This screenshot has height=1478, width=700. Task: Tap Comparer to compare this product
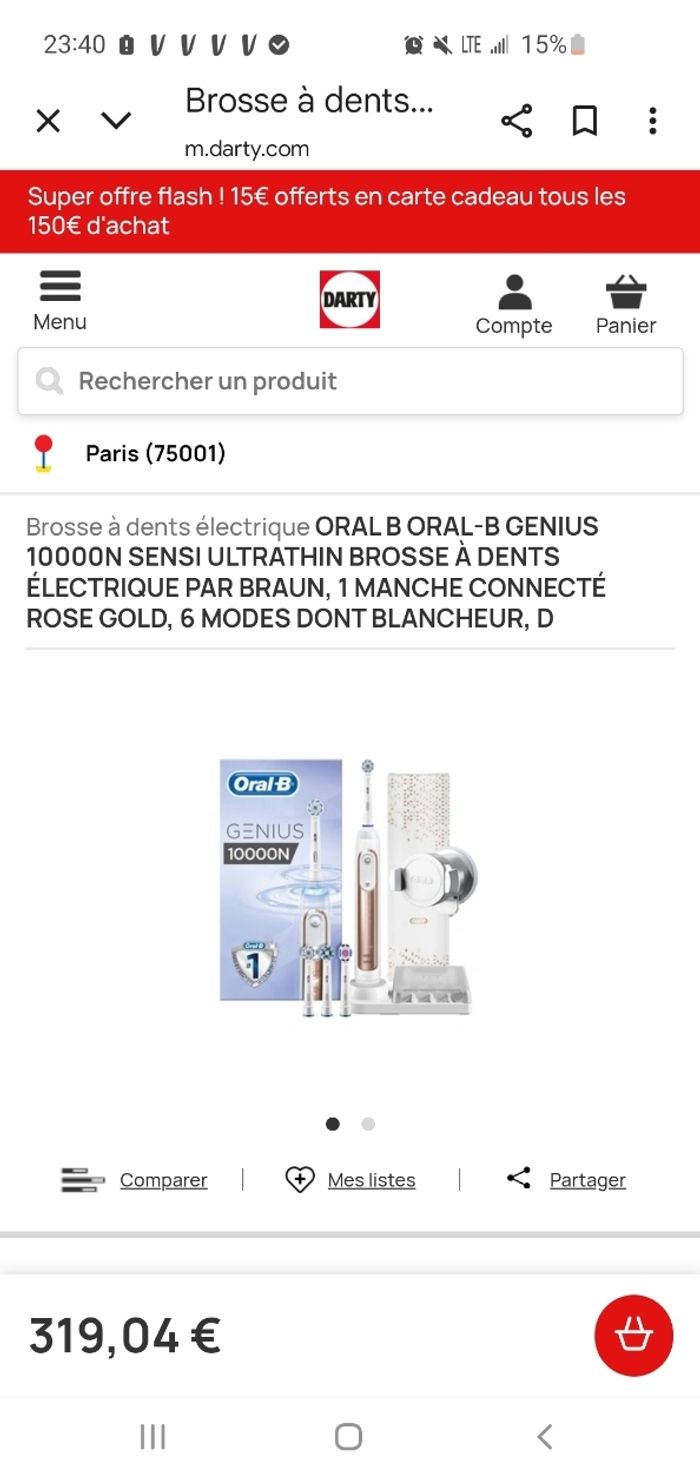(x=163, y=1180)
